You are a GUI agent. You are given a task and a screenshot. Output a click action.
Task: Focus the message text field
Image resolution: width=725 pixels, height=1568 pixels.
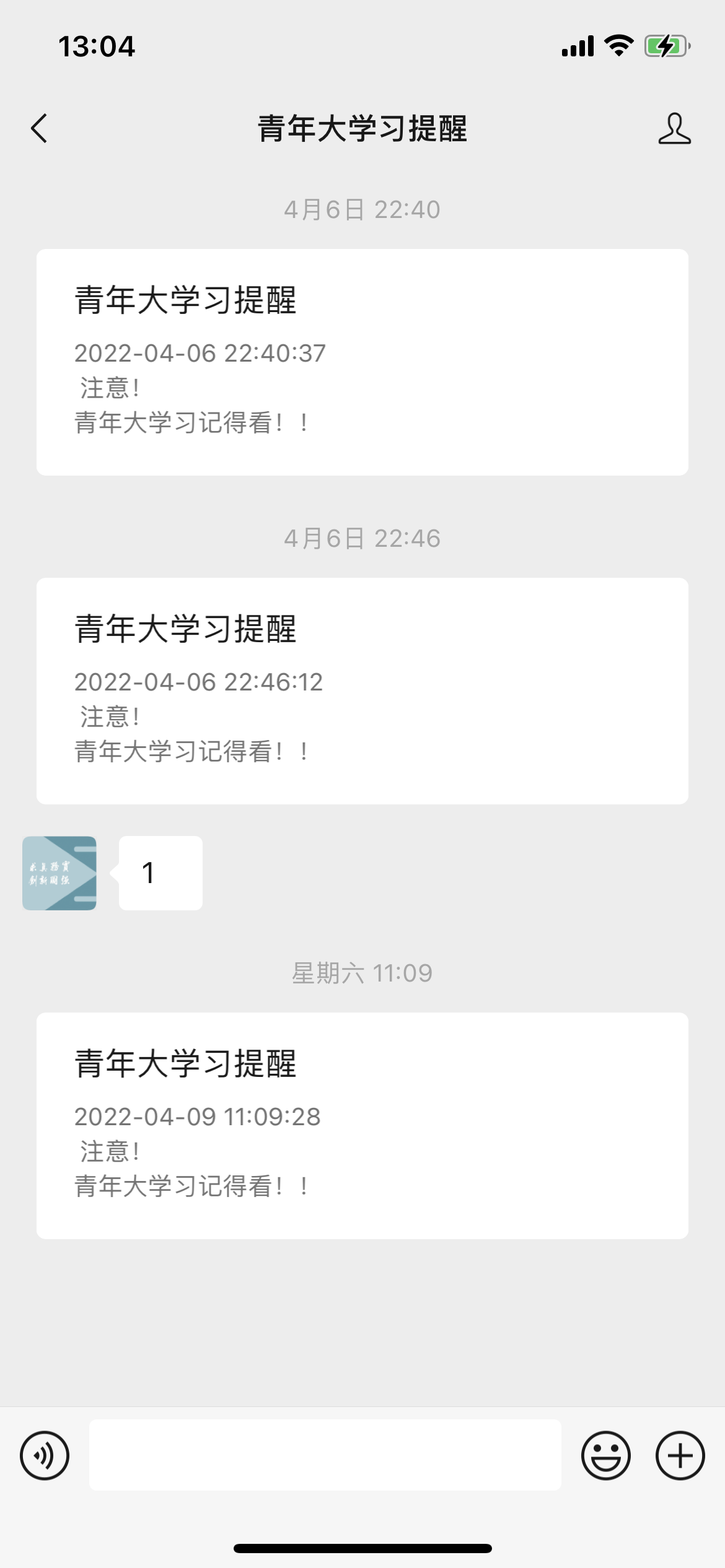[x=325, y=1455]
